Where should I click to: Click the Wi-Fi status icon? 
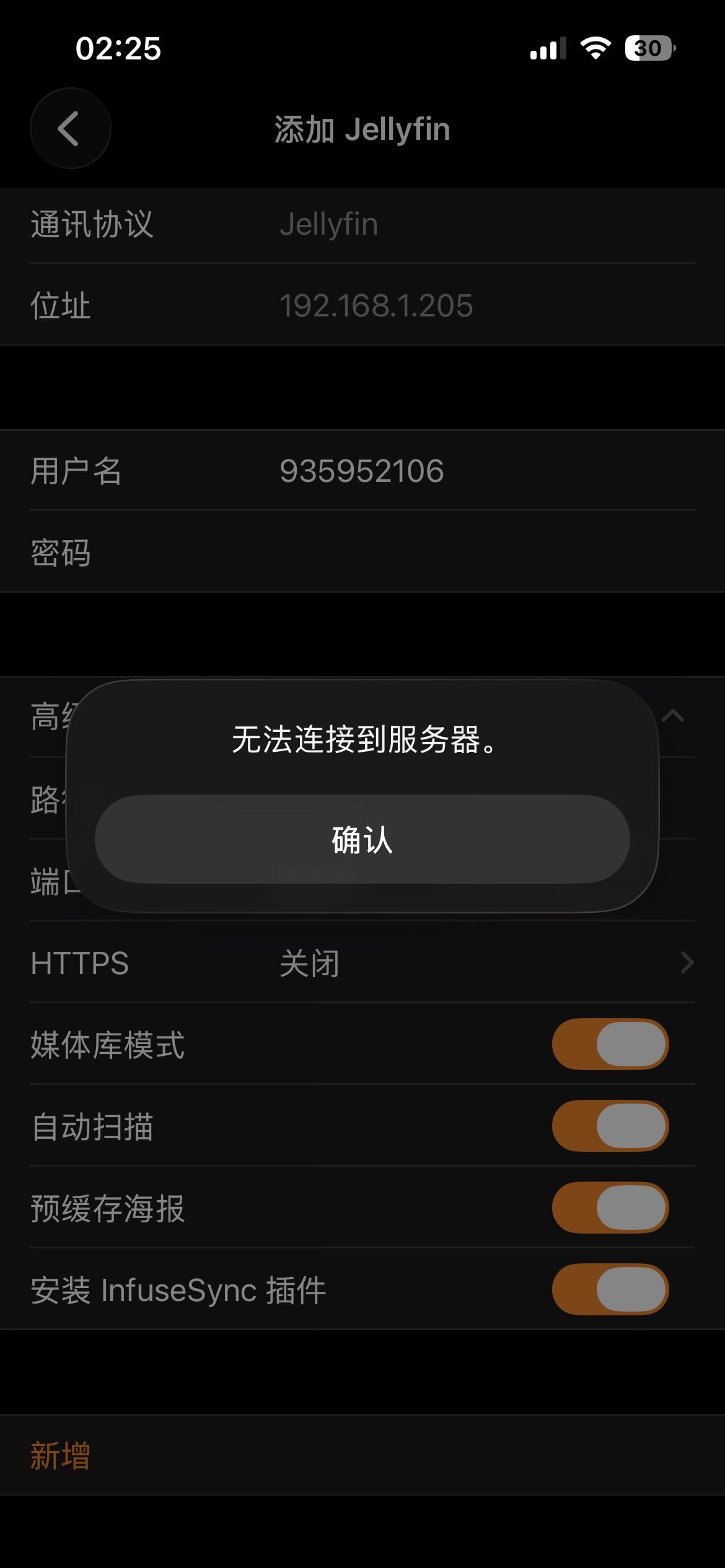point(595,50)
